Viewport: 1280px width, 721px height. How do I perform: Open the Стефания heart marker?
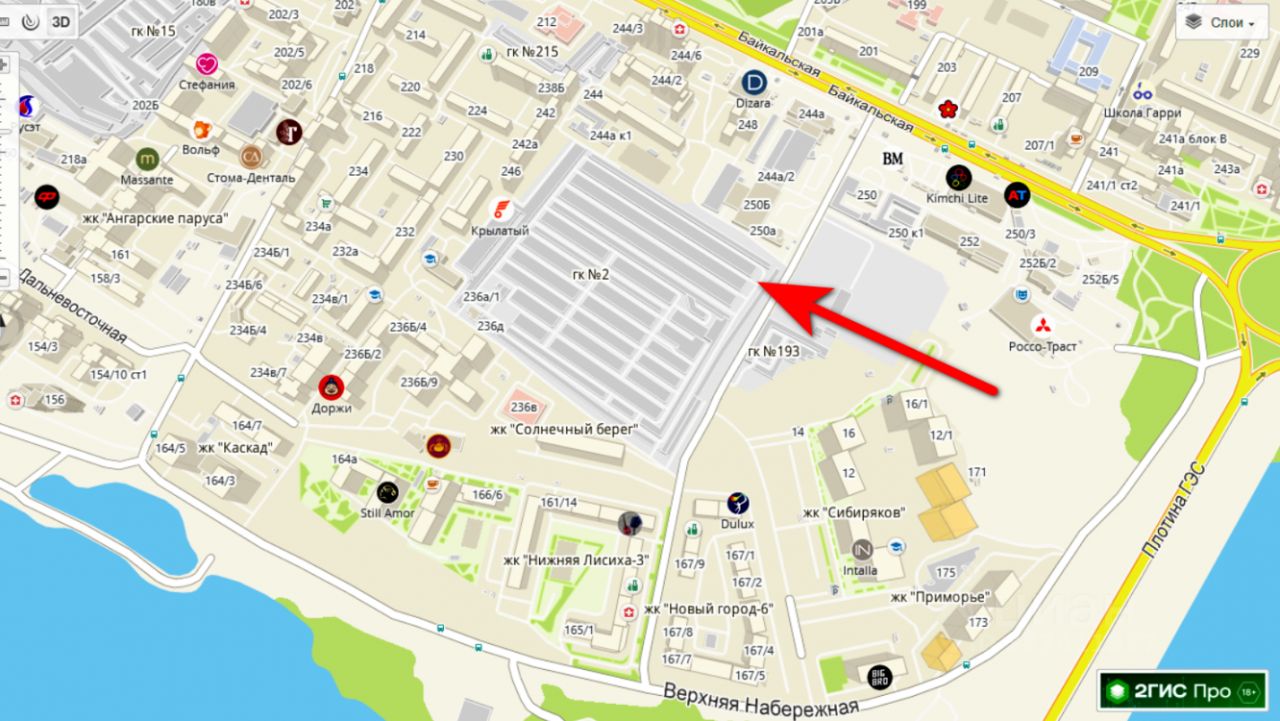click(x=207, y=64)
